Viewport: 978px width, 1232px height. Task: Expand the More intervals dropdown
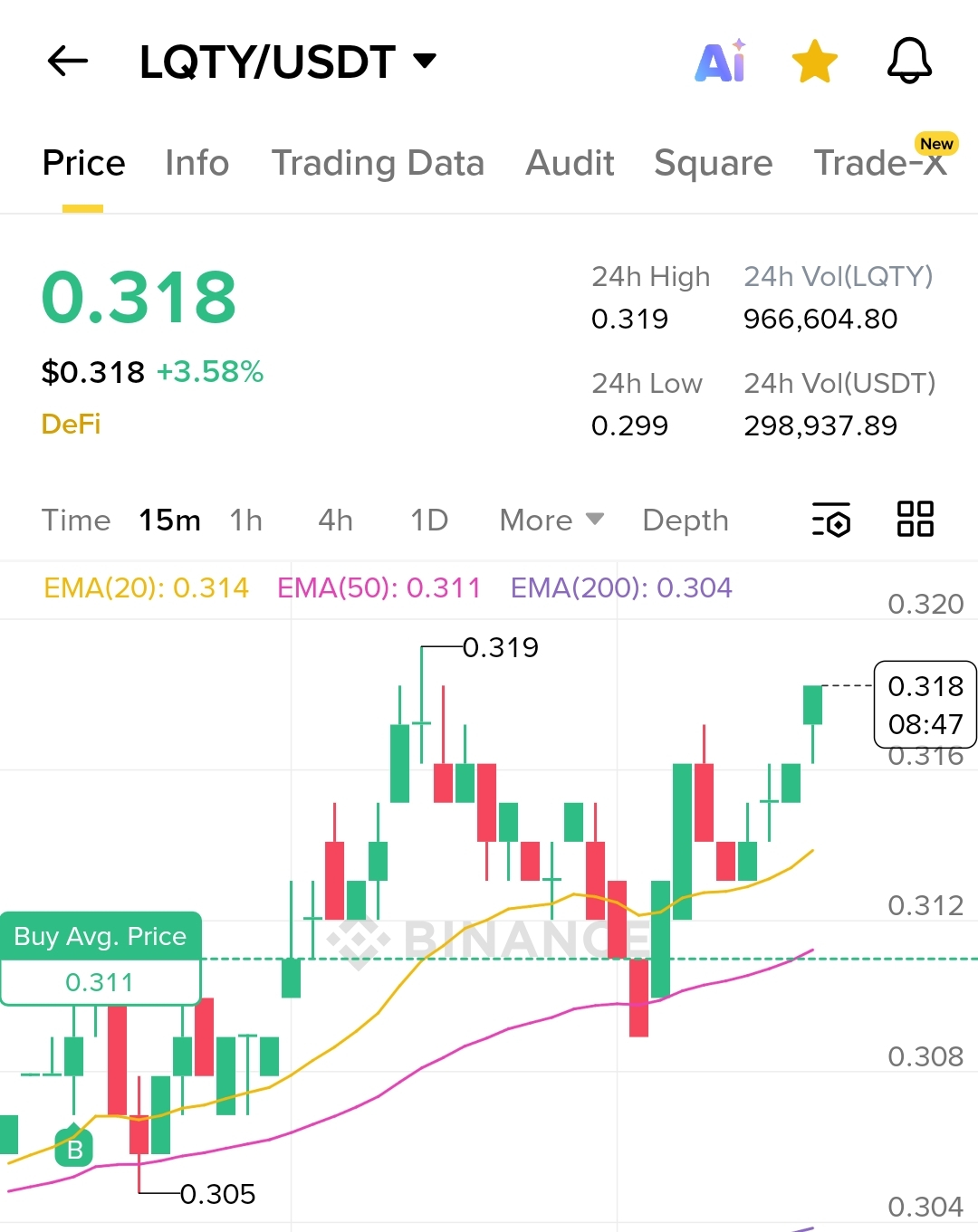tap(551, 520)
